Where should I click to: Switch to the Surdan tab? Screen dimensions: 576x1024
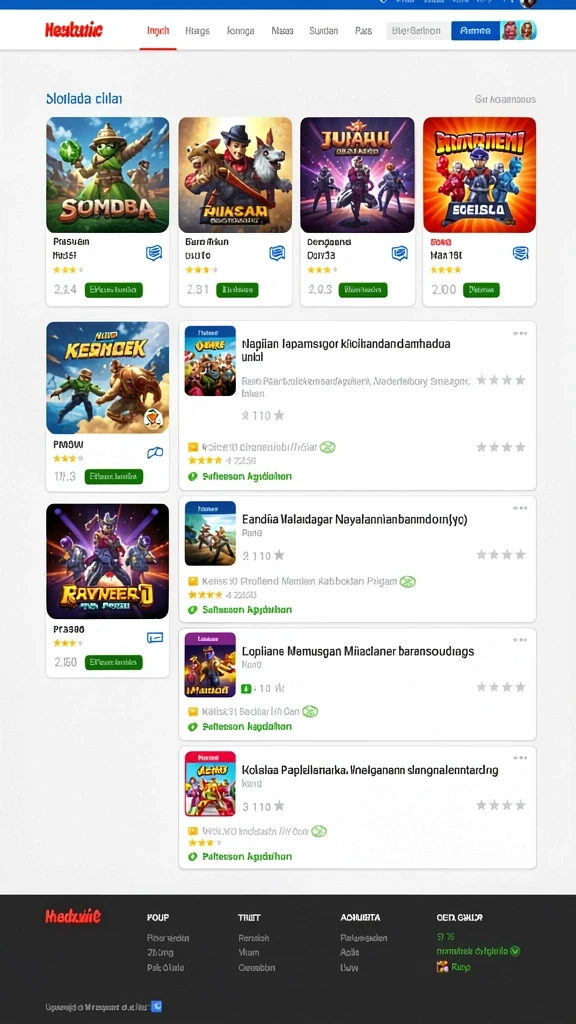(323, 31)
